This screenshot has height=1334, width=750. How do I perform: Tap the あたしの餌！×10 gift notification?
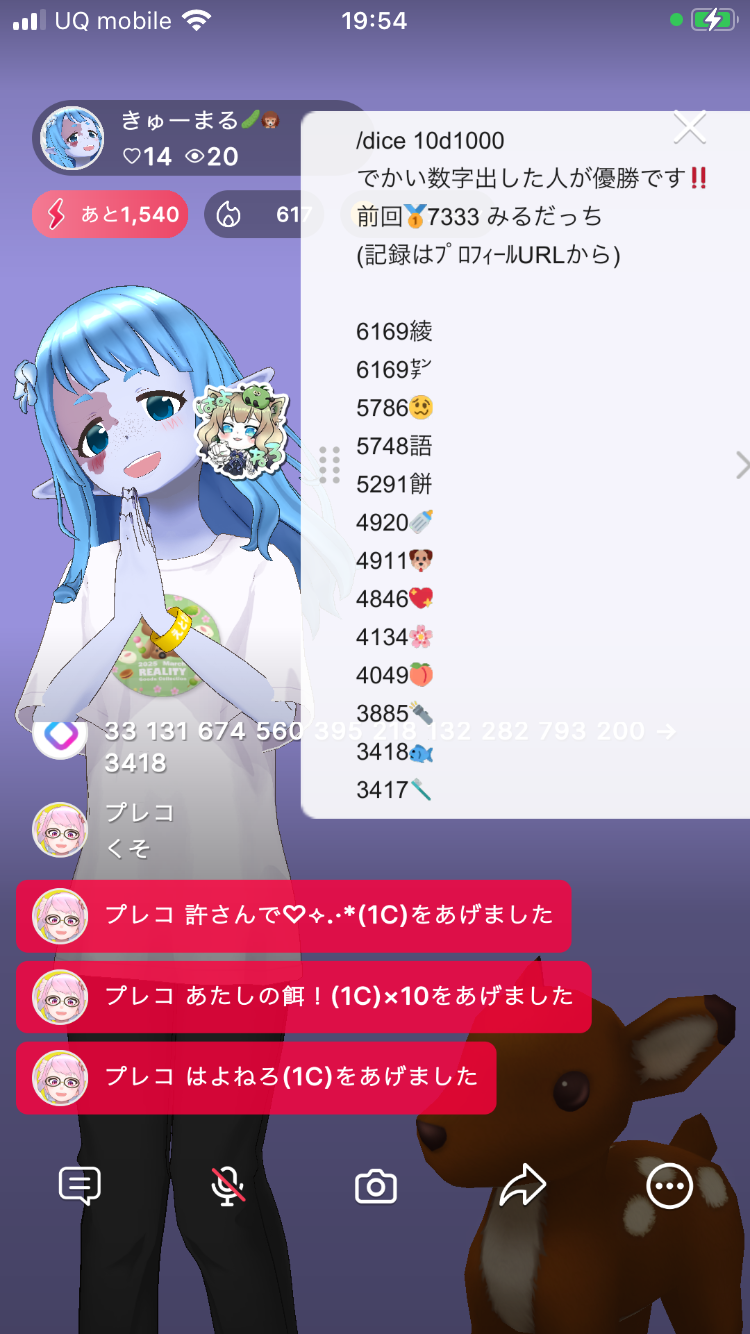pos(303,997)
